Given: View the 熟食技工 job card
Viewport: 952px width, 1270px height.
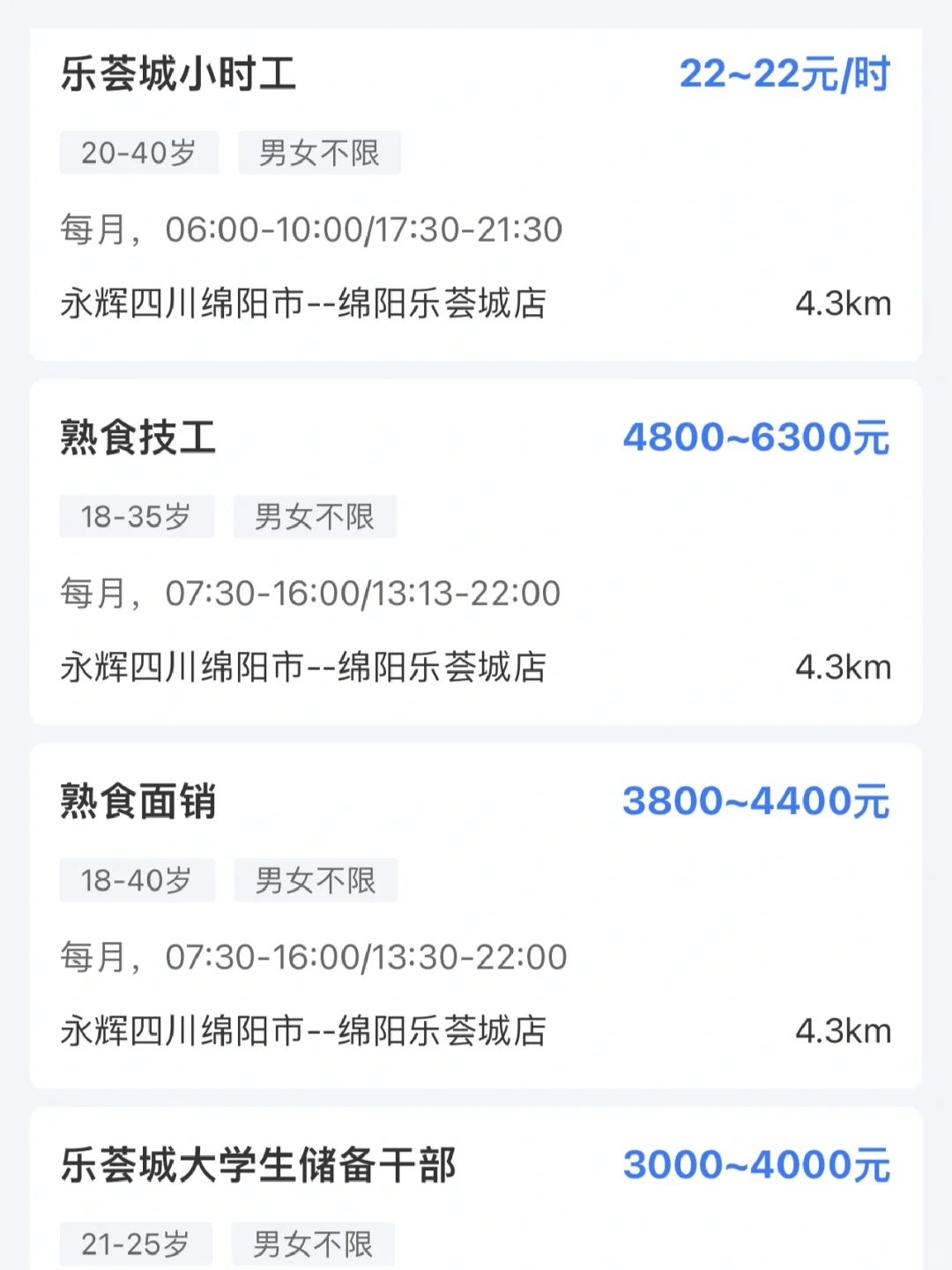Looking at the screenshot, I should [138, 438].
